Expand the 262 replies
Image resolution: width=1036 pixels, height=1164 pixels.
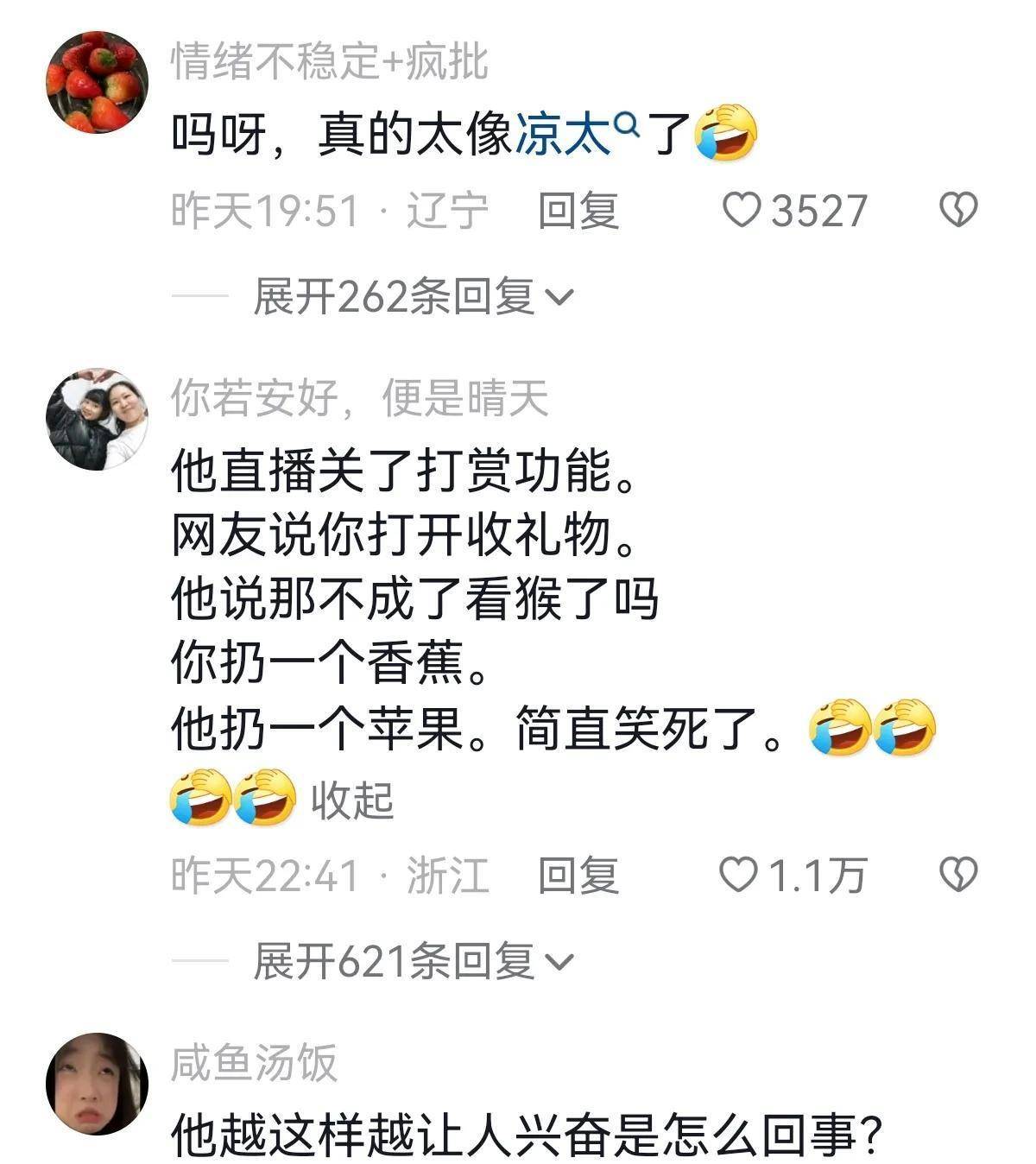coord(413,298)
